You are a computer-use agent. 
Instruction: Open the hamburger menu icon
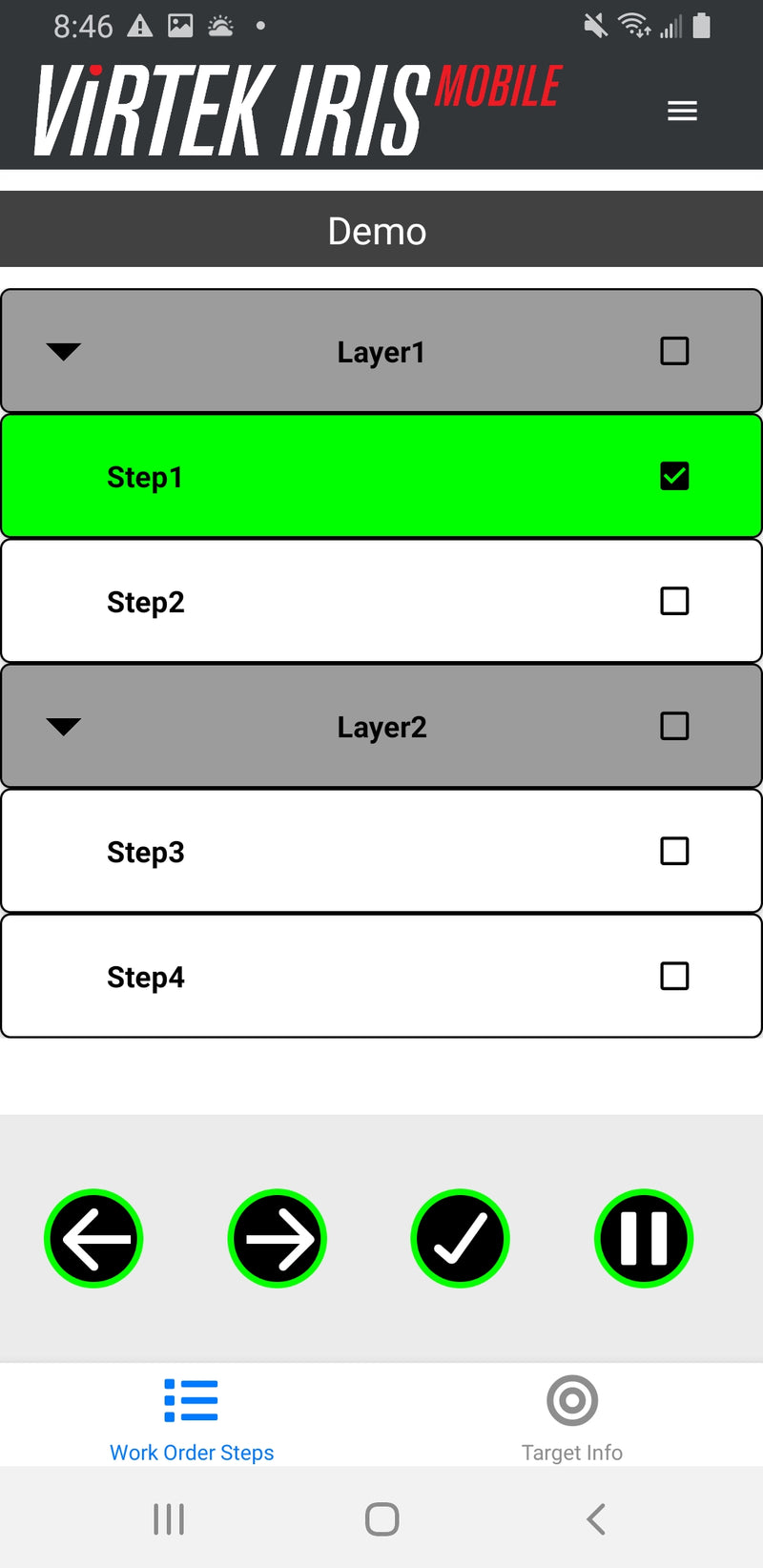tap(683, 111)
